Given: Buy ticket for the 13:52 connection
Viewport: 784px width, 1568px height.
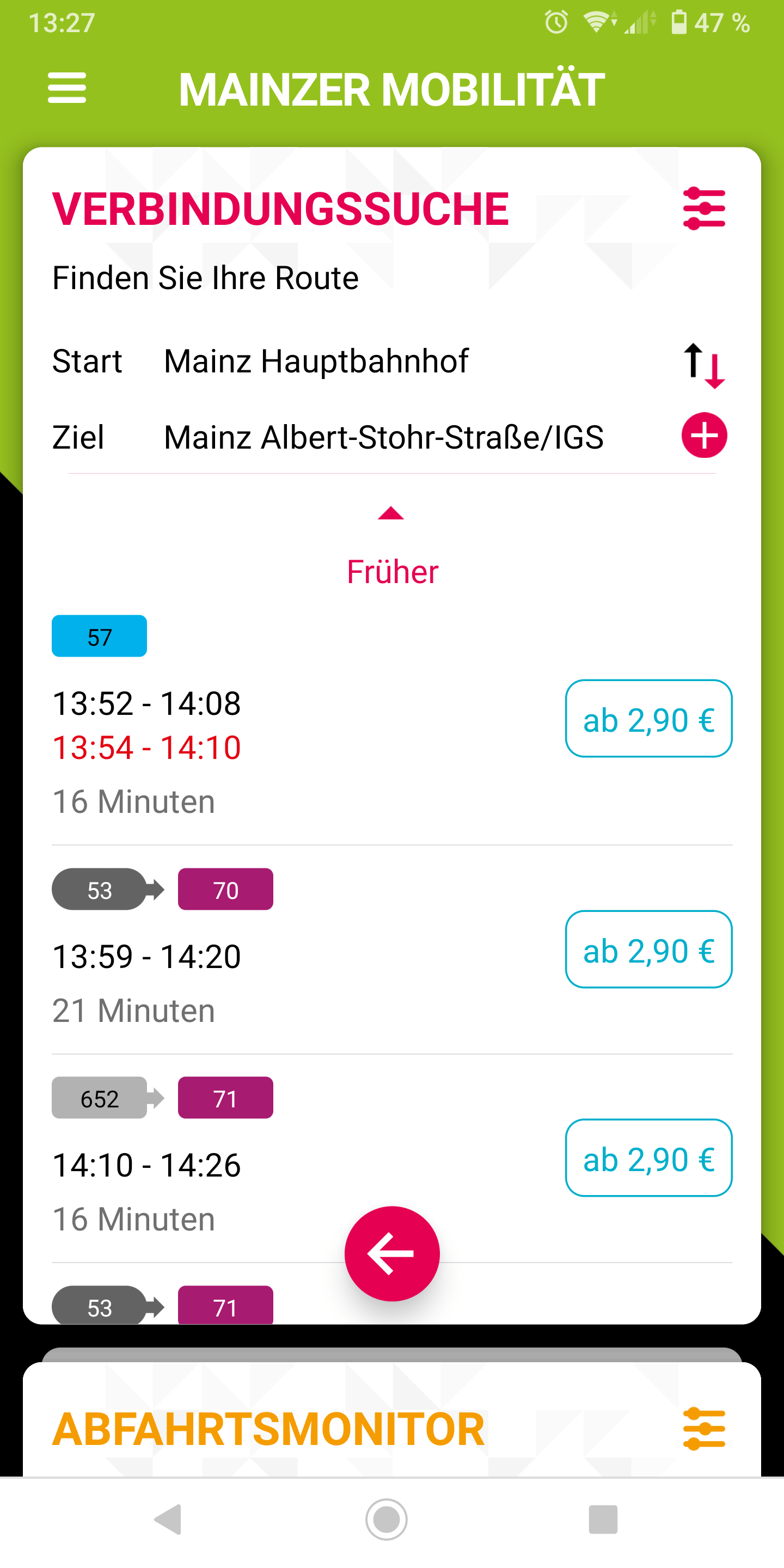Looking at the screenshot, I should coord(648,719).
